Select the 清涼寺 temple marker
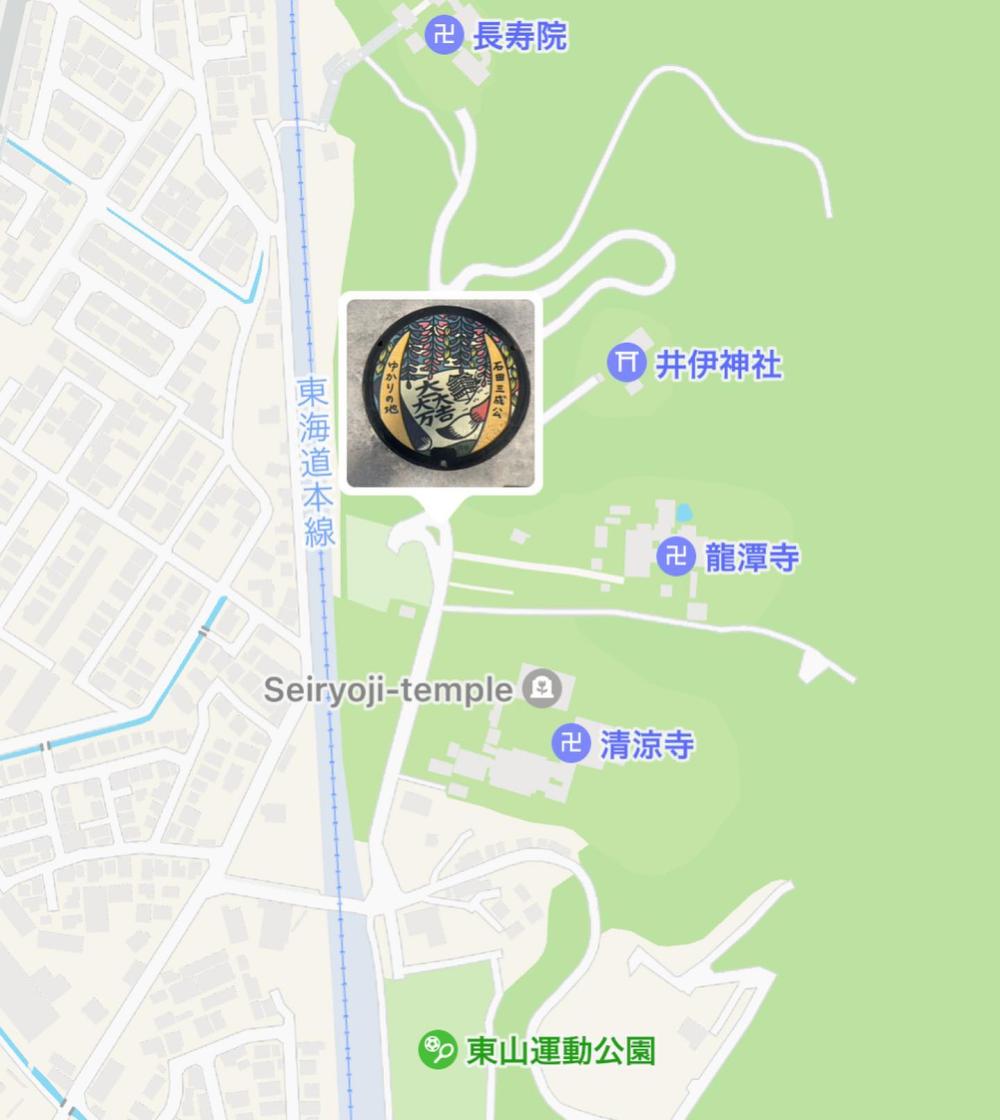This screenshot has height=1120, width=1000. tap(571, 743)
